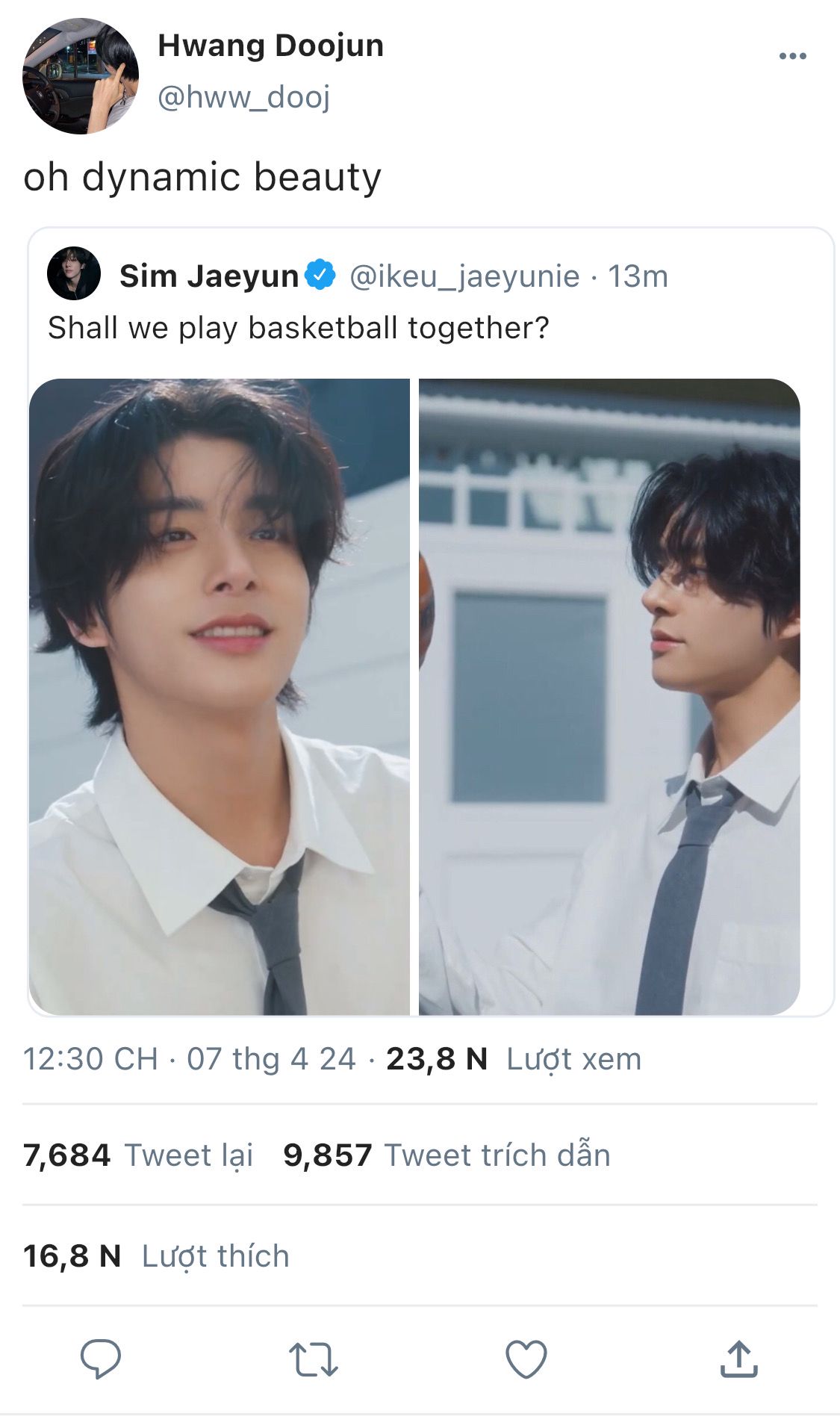Like the tweet with the heart

point(526,1359)
